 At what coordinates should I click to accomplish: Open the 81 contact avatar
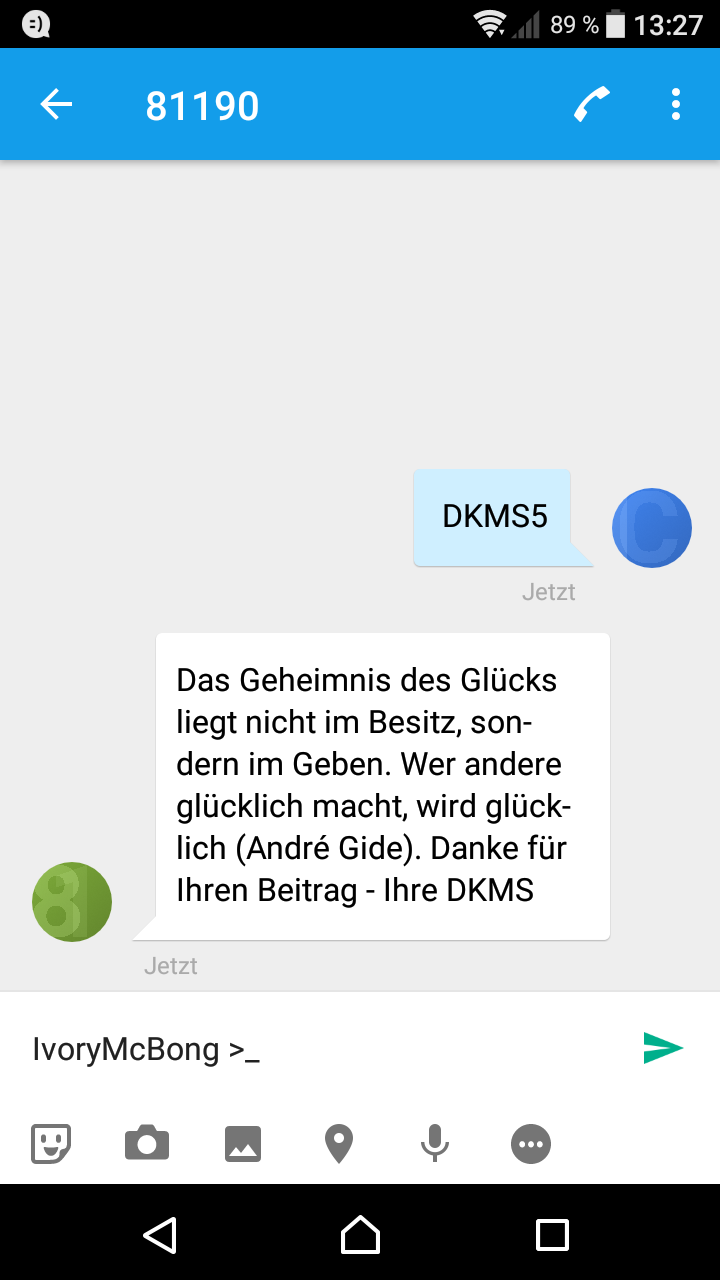point(72,902)
